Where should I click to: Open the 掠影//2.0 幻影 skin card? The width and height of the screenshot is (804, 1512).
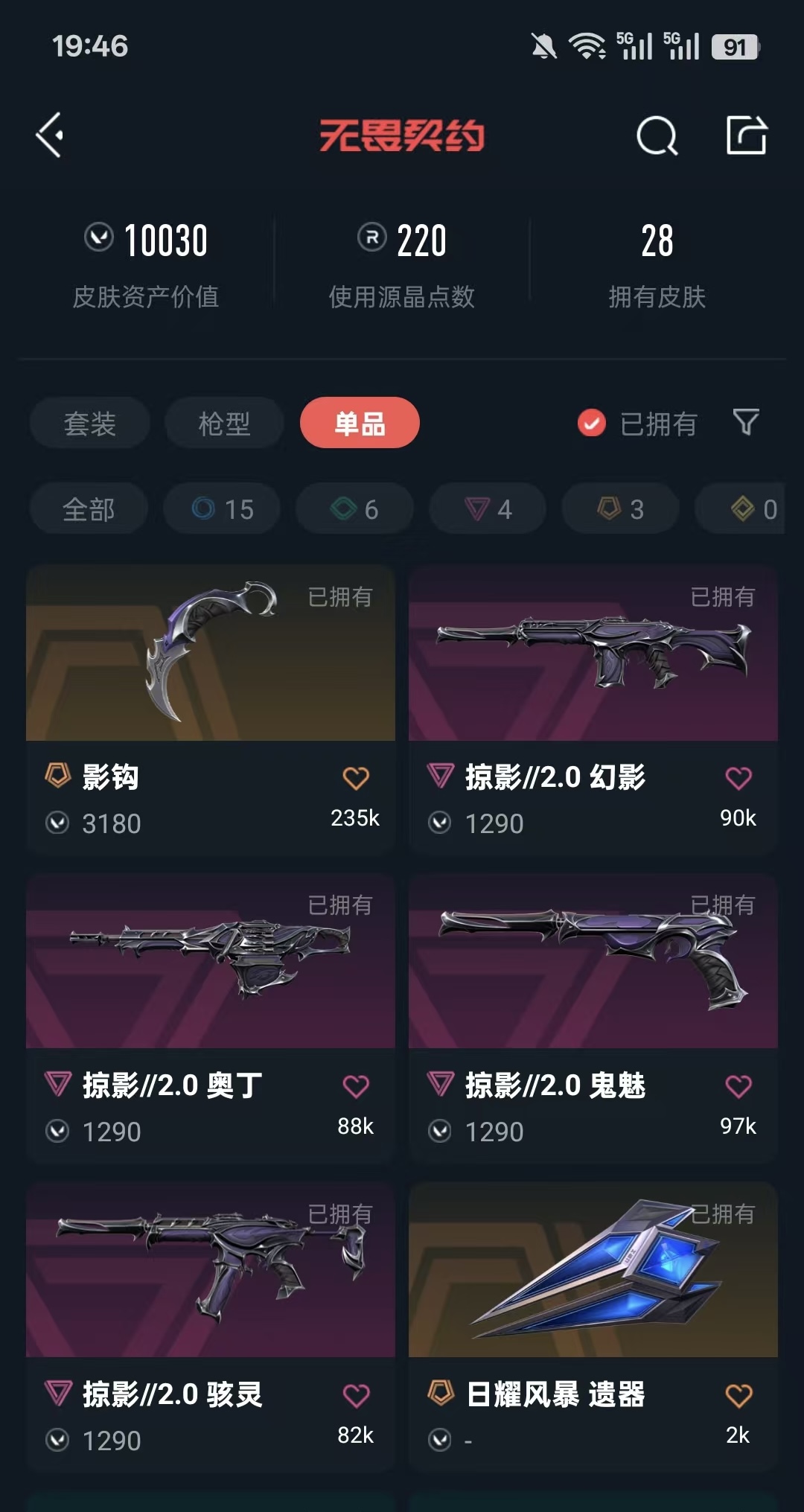pos(593,654)
